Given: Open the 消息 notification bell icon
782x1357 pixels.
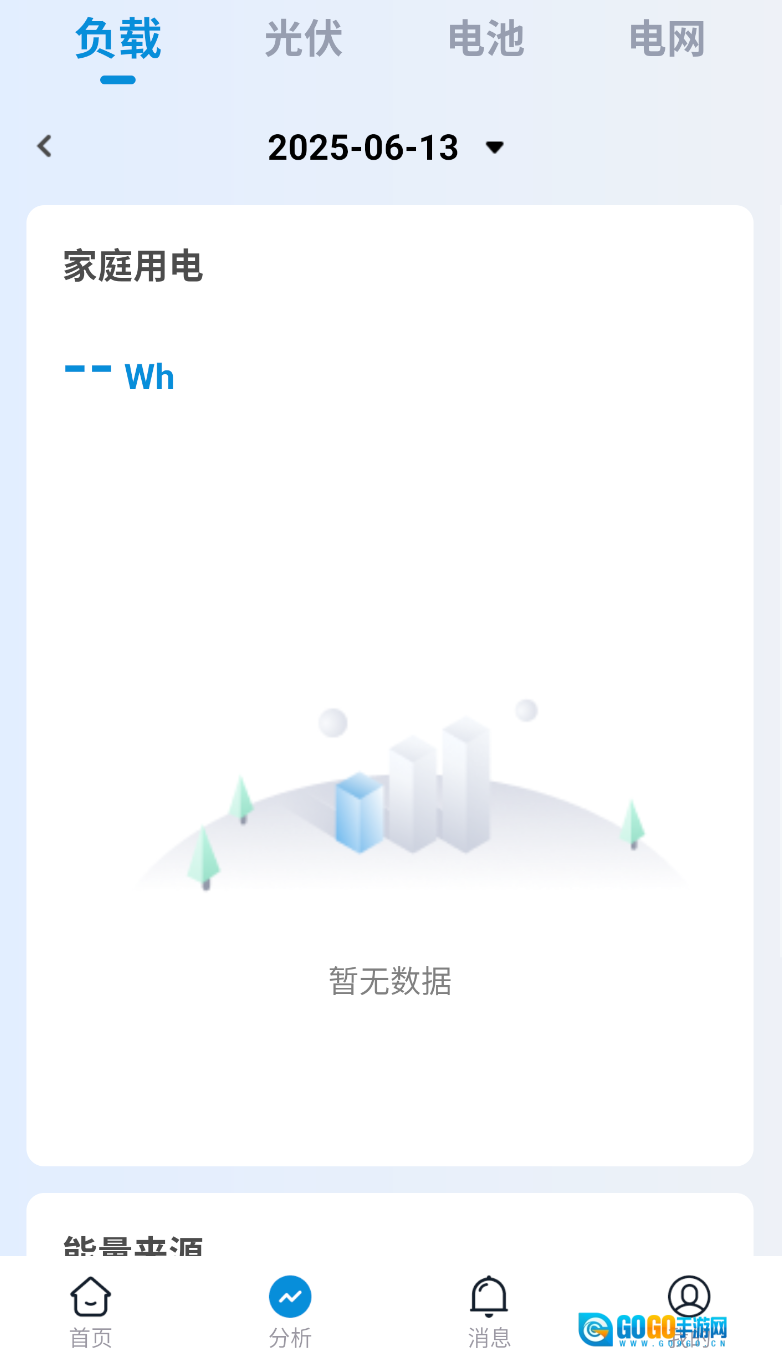Looking at the screenshot, I should 488,1294.
